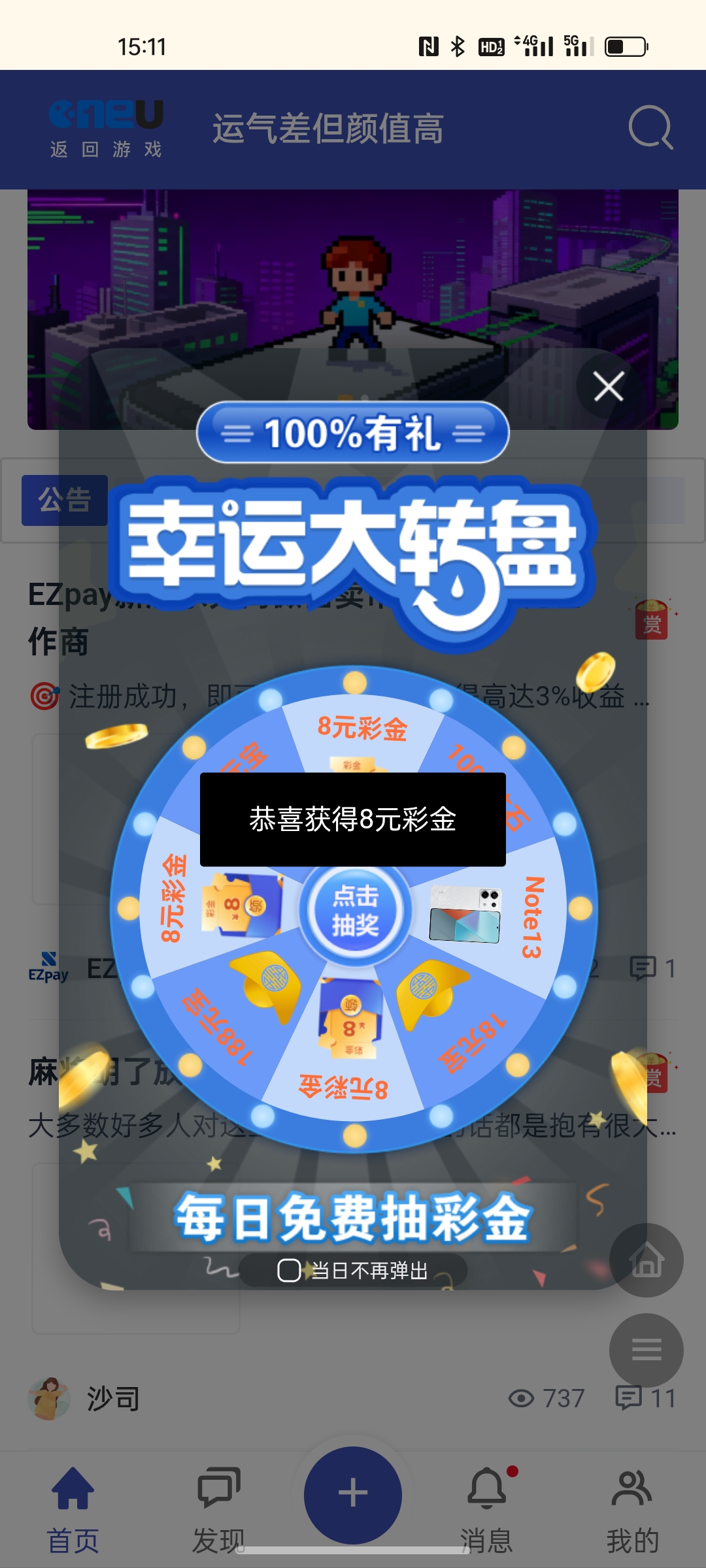This screenshot has width=706, height=1568.
Task: Open search in the top bar
Action: [650, 128]
